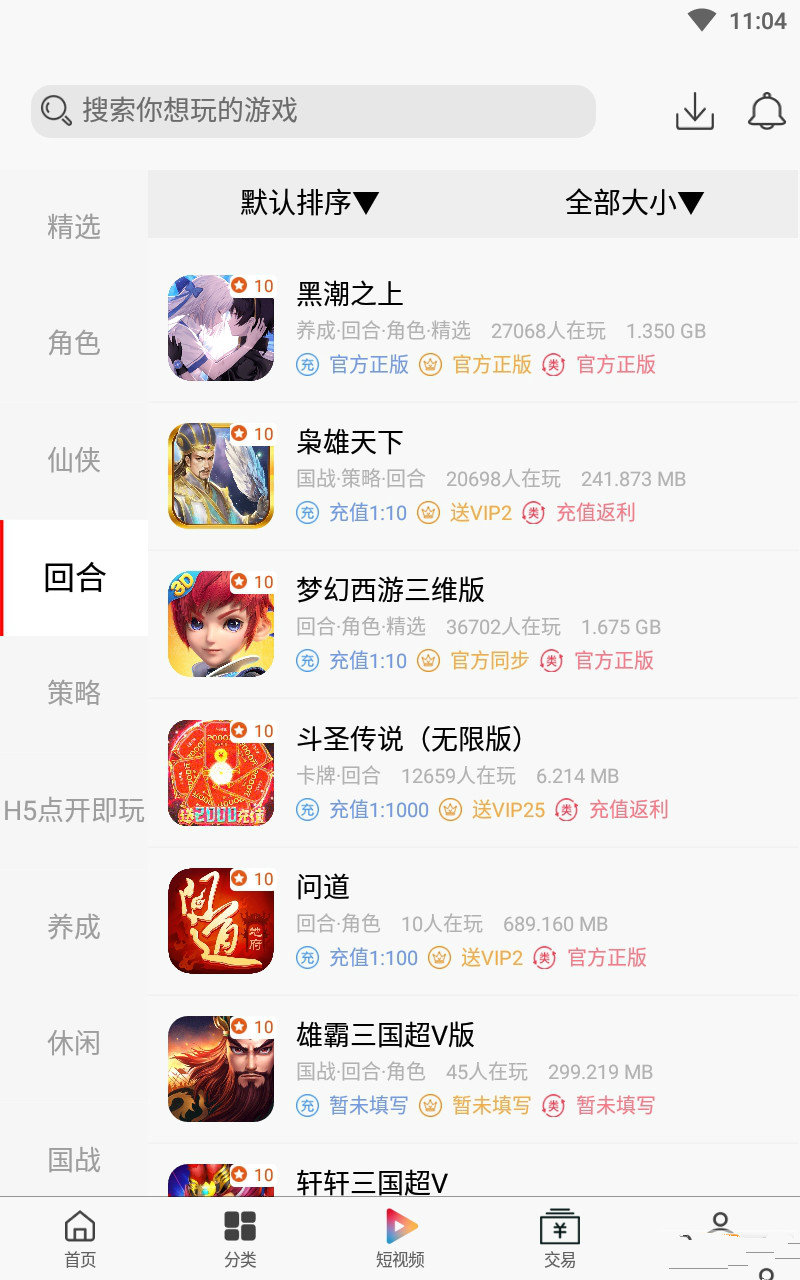The width and height of the screenshot is (800, 1280).
Task: Switch to the 仙侠 category
Action: click(74, 460)
